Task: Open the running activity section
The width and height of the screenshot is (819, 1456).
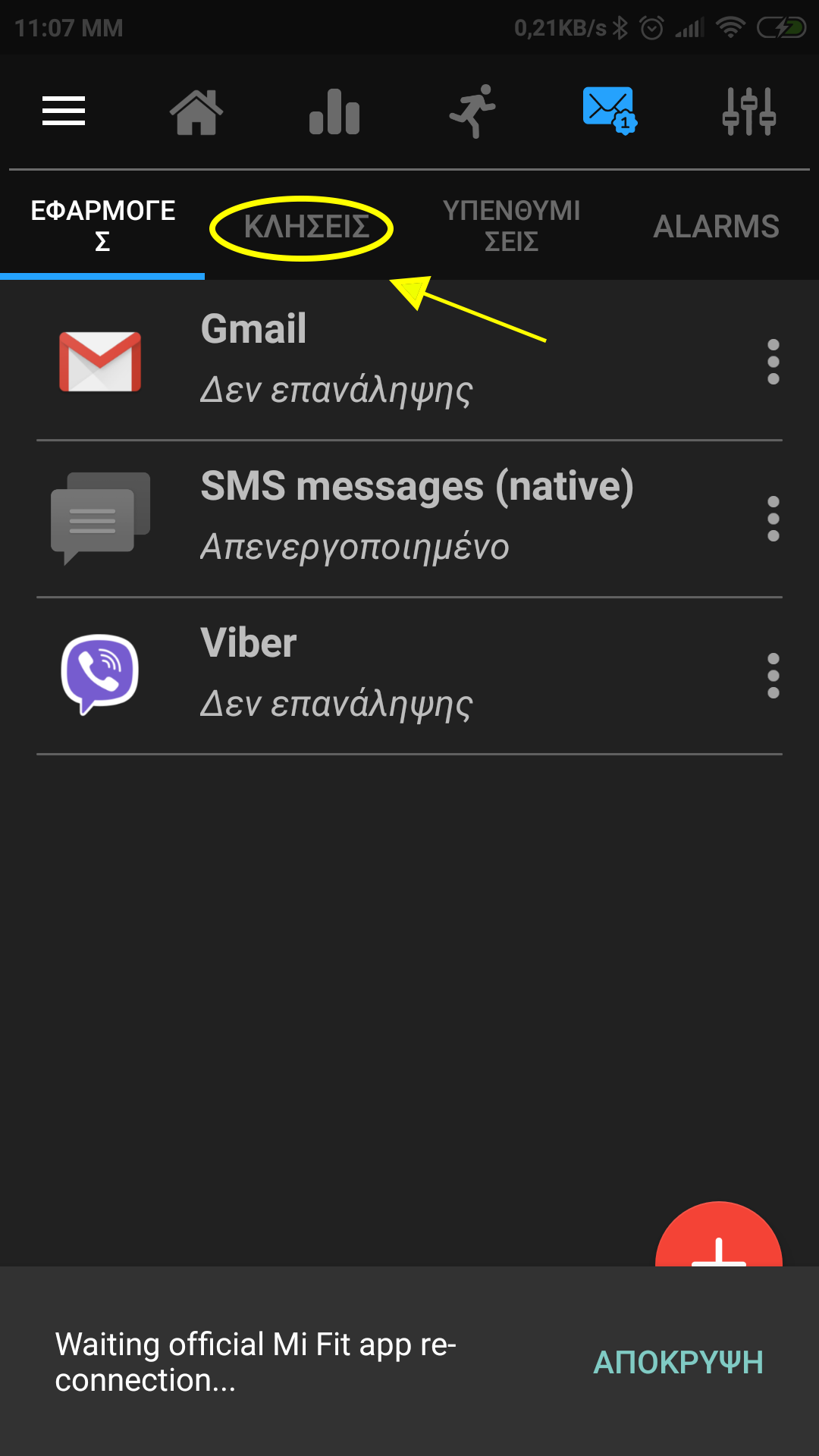Action: (x=472, y=112)
